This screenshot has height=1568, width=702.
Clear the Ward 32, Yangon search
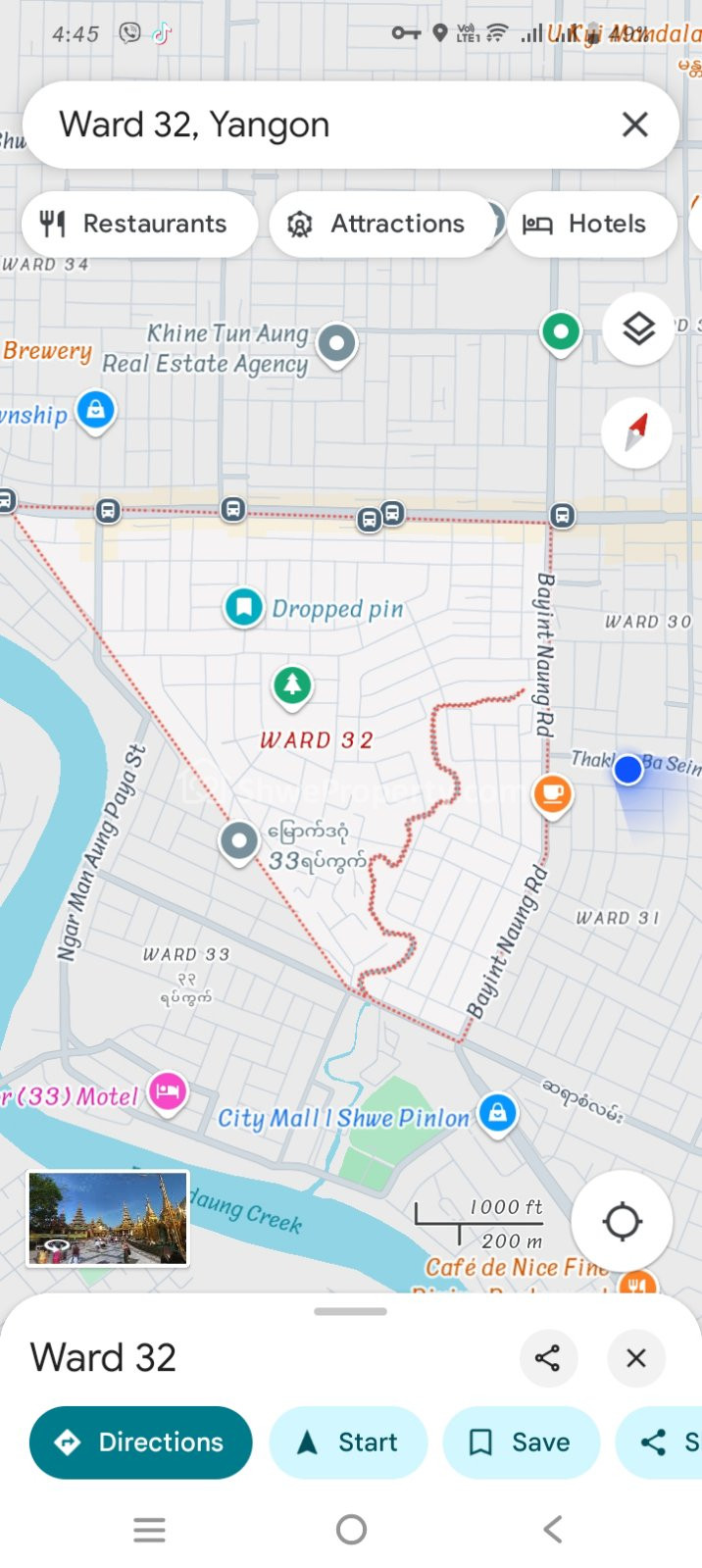[635, 125]
